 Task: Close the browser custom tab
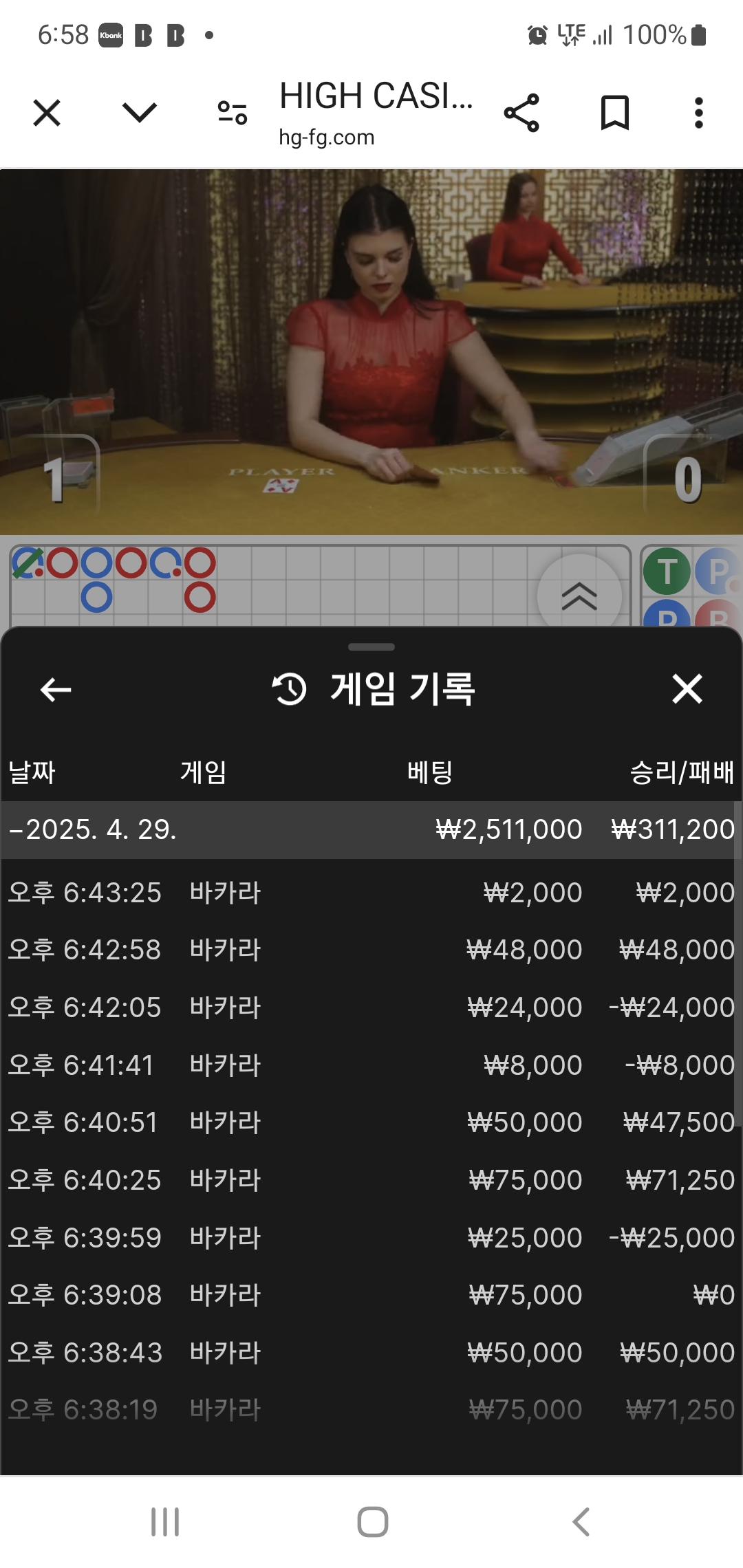(x=47, y=113)
